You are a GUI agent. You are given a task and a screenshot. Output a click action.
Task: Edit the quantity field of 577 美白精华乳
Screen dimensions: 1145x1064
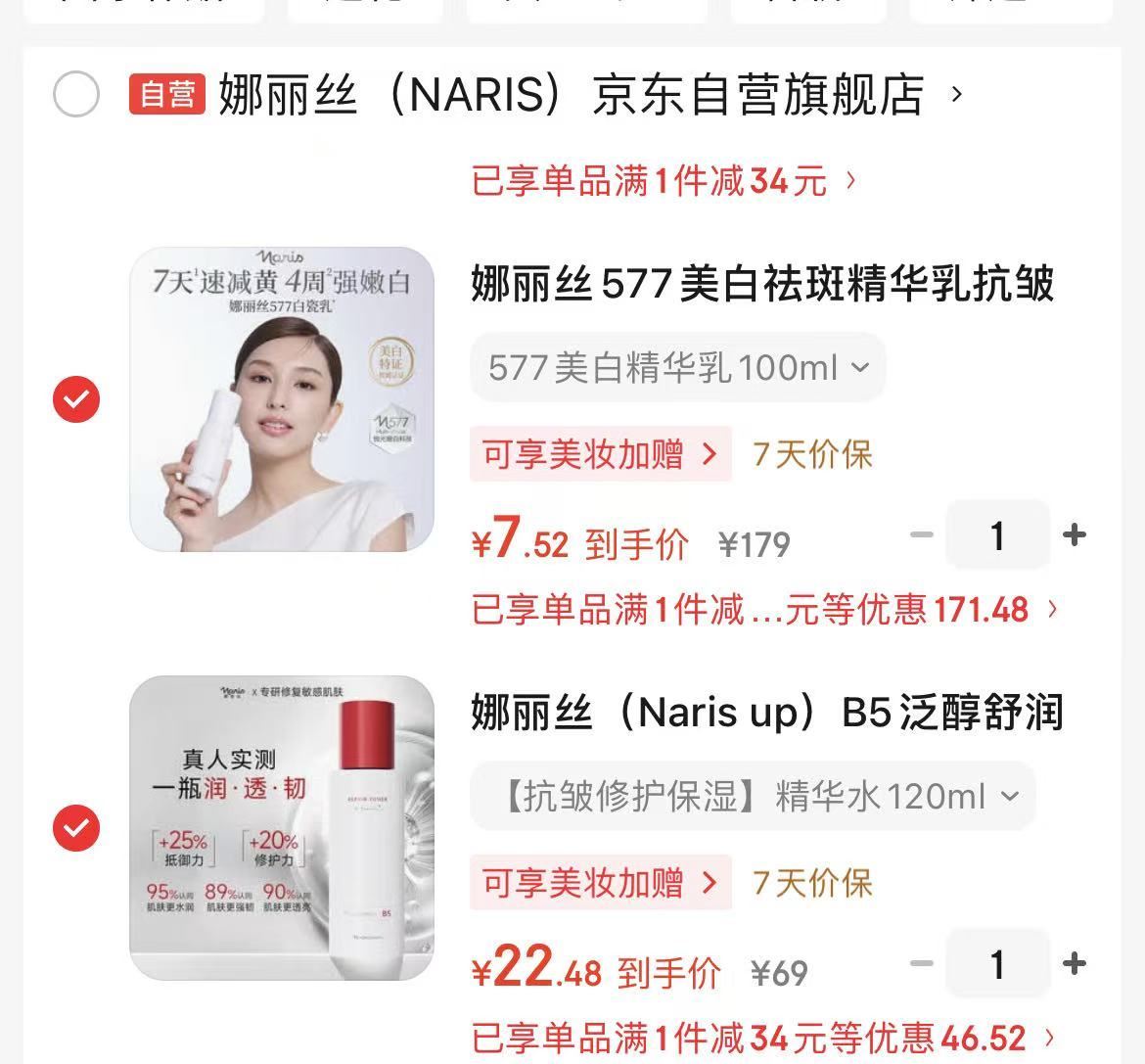pyautogui.click(x=997, y=534)
